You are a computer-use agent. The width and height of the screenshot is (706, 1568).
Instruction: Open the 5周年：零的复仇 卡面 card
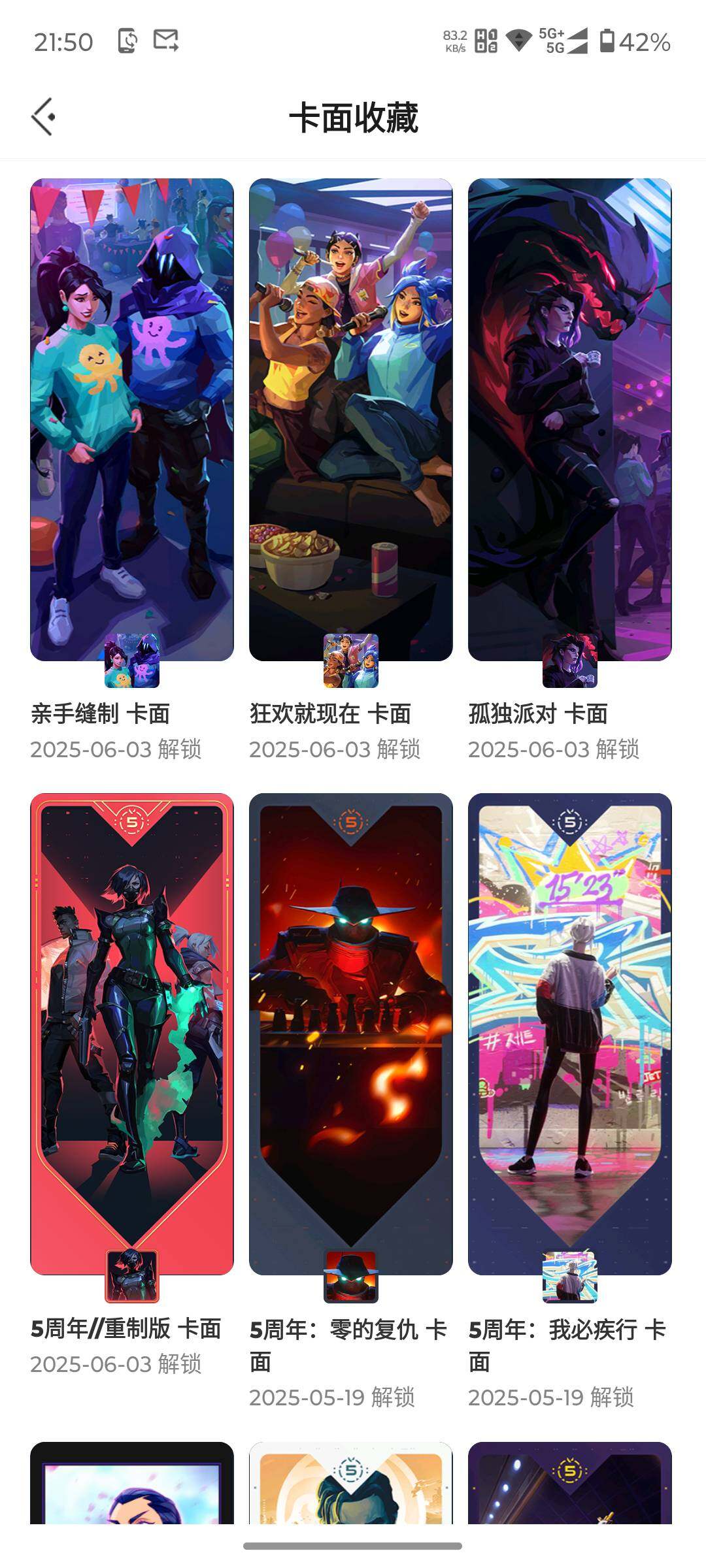click(351, 1034)
